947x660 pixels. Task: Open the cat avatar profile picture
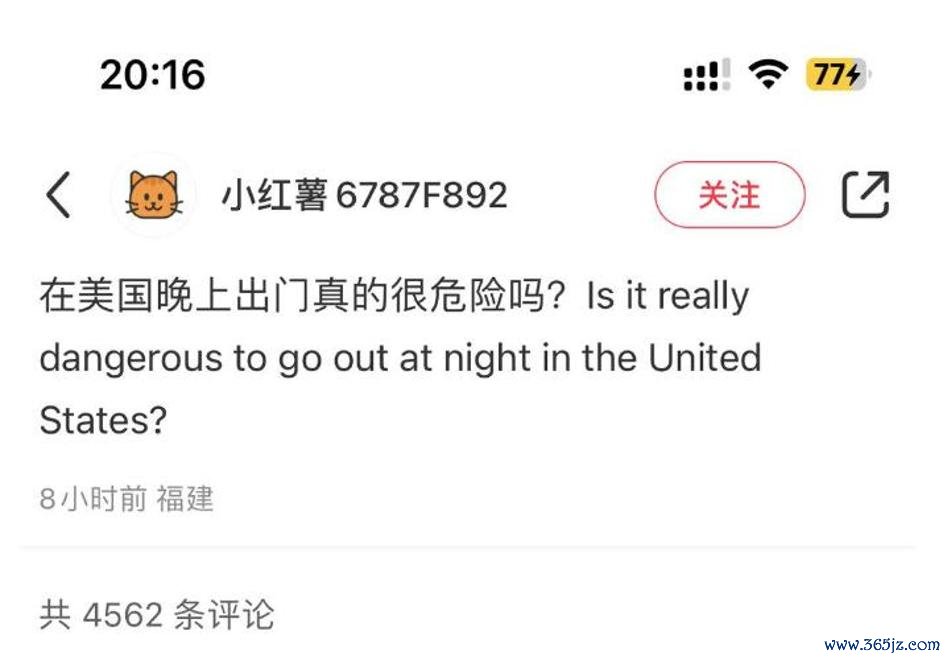click(x=153, y=195)
